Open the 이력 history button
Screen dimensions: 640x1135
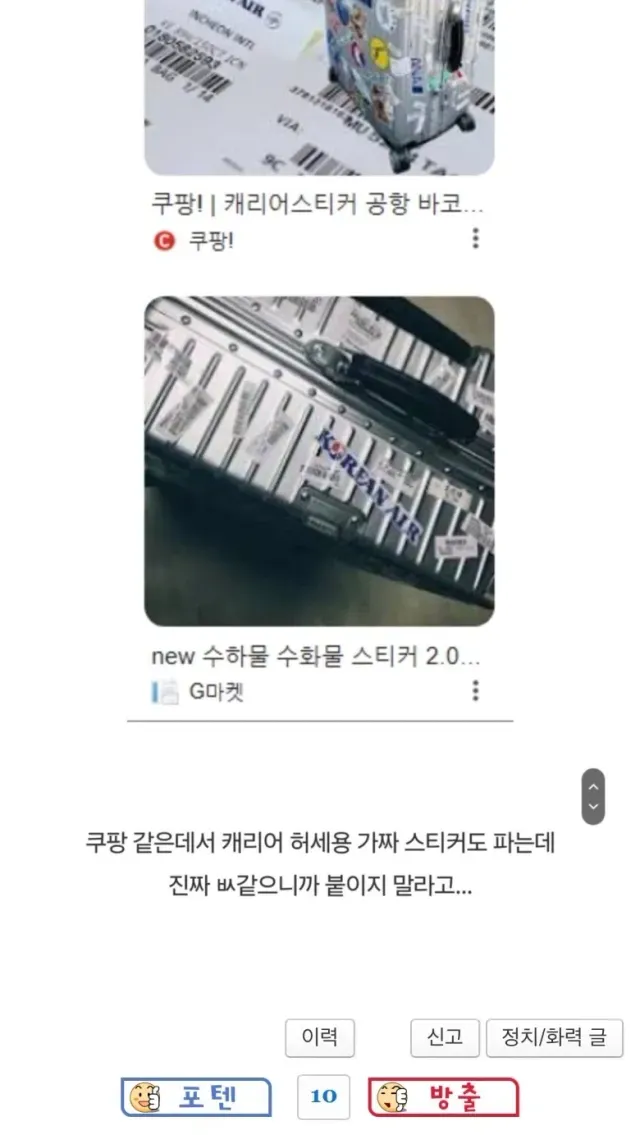[x=320, y=1037]
